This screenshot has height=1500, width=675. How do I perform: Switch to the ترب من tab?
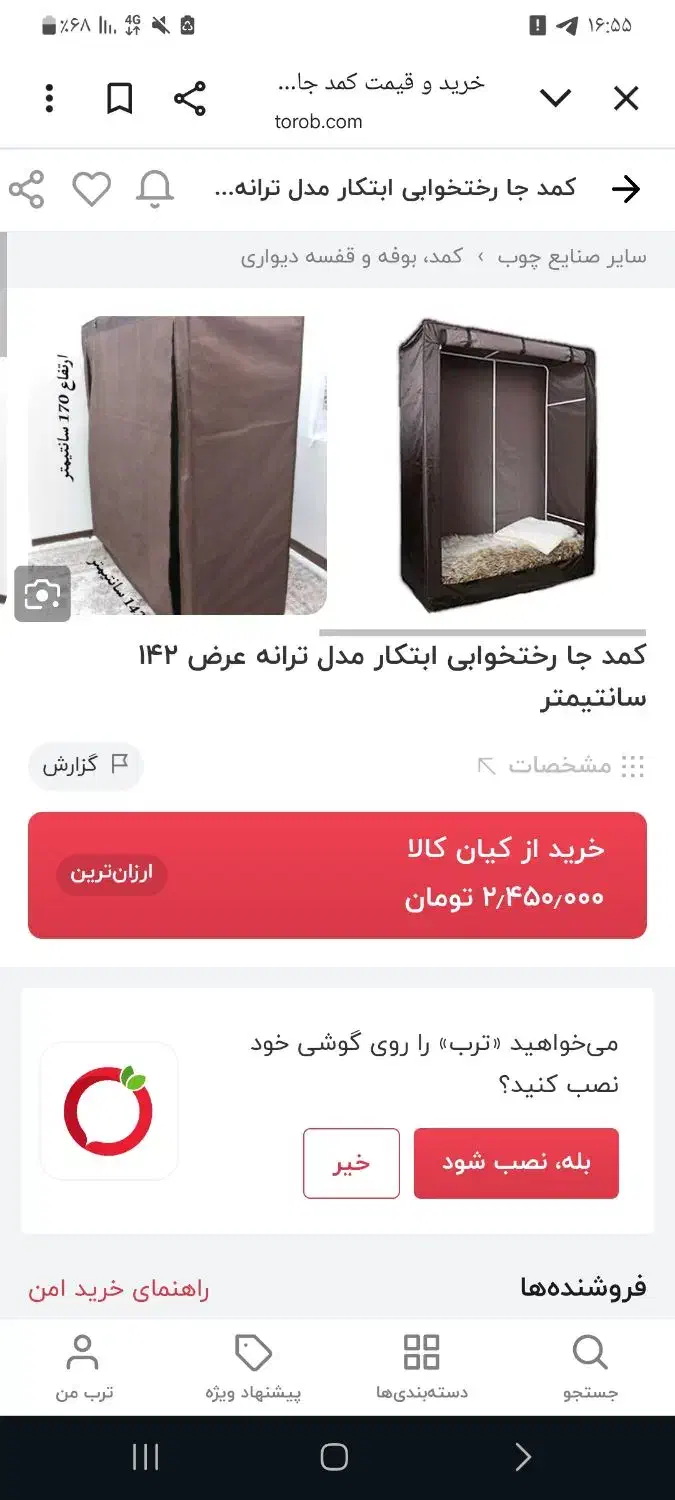83,1367
